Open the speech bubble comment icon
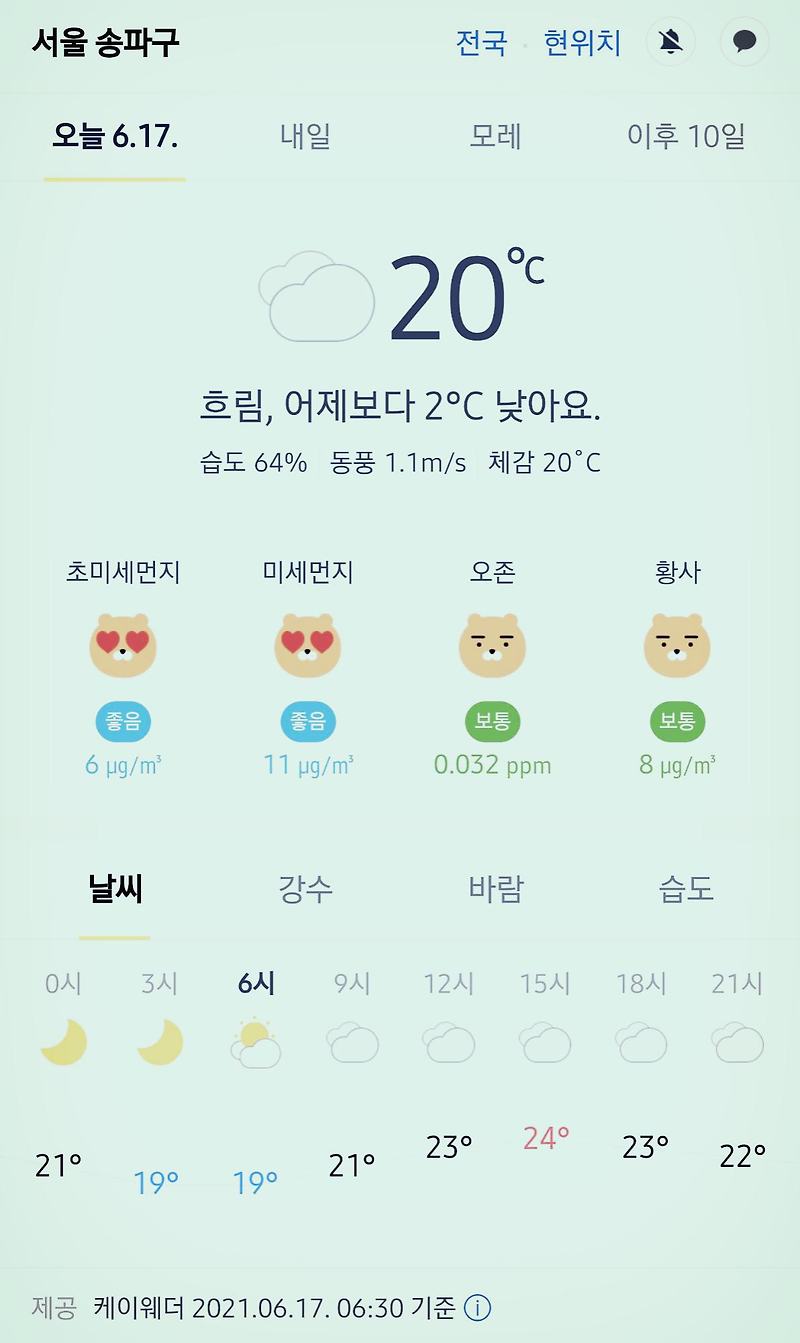 [x=744, y=42]
